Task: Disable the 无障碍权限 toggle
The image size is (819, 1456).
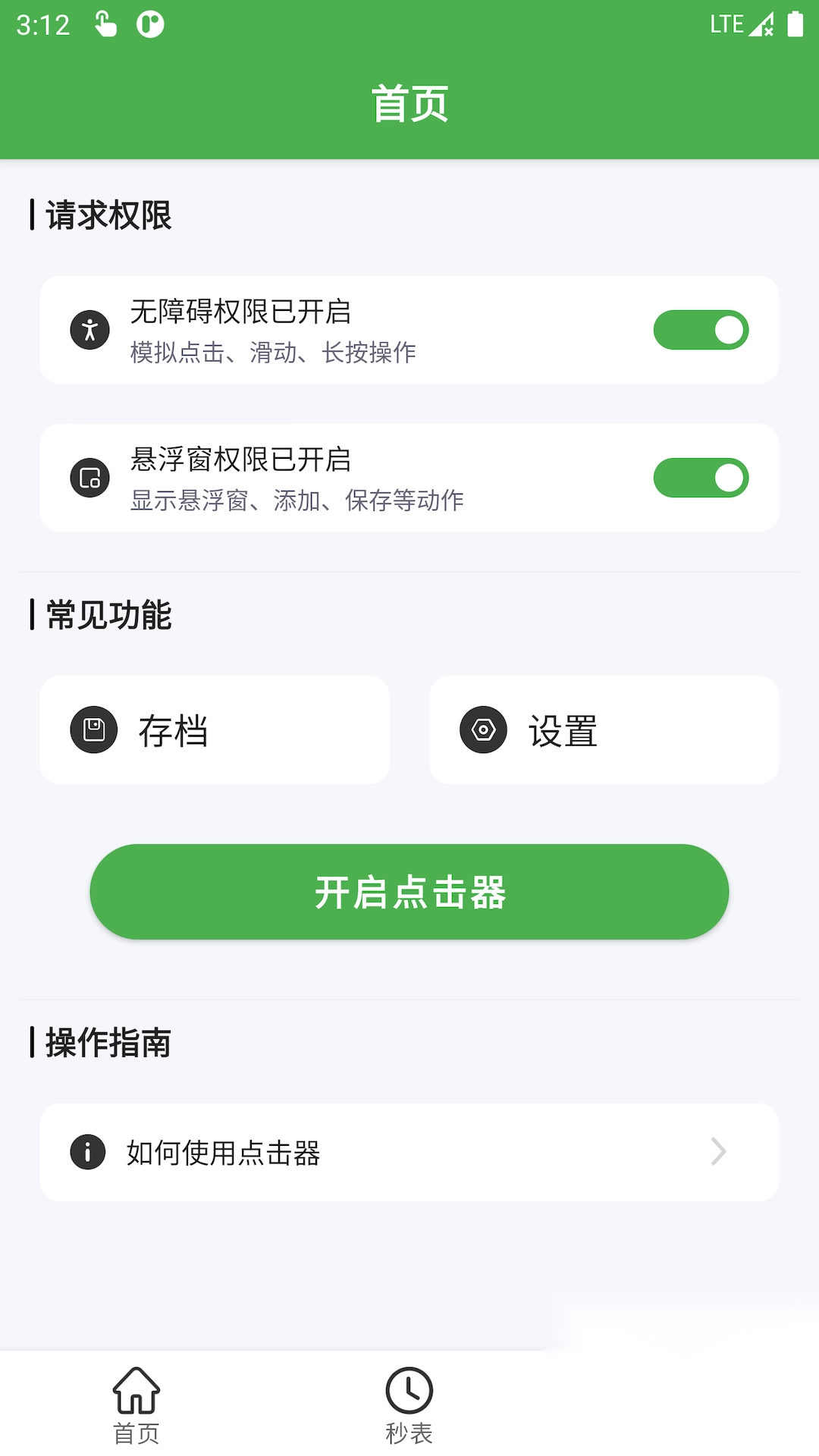Action: (x=699, y=329)
